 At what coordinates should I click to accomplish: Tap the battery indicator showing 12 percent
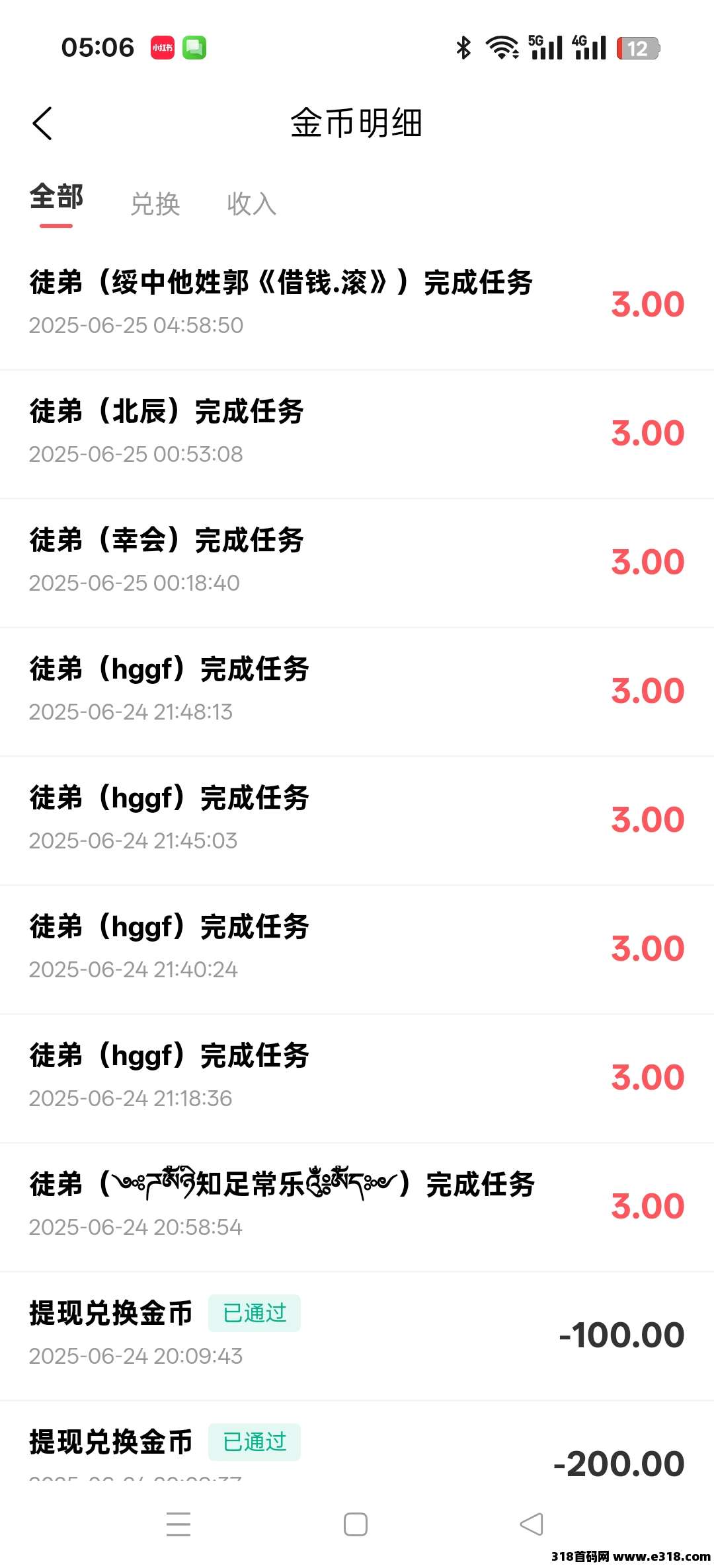(x=637, y=47)
